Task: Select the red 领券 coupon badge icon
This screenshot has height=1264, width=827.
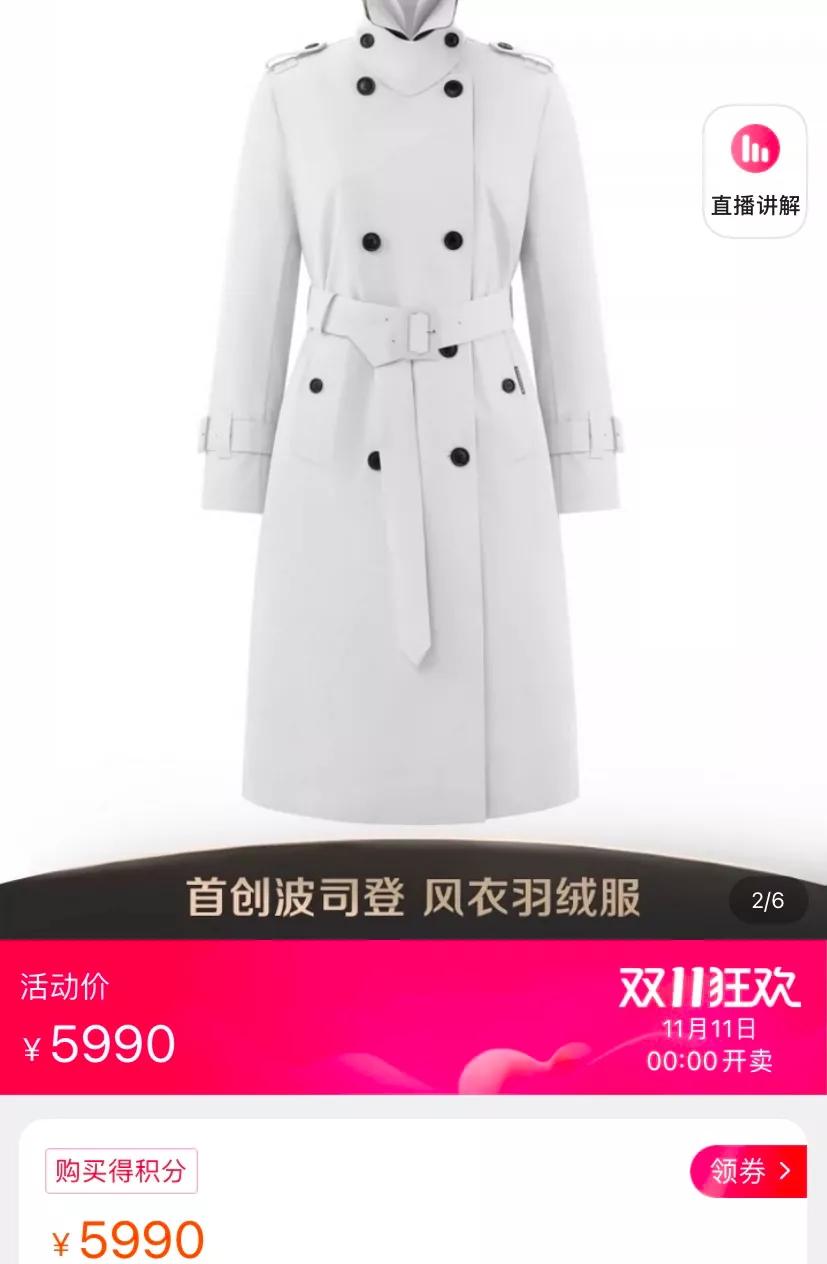Action: [x=748, y=1171]
